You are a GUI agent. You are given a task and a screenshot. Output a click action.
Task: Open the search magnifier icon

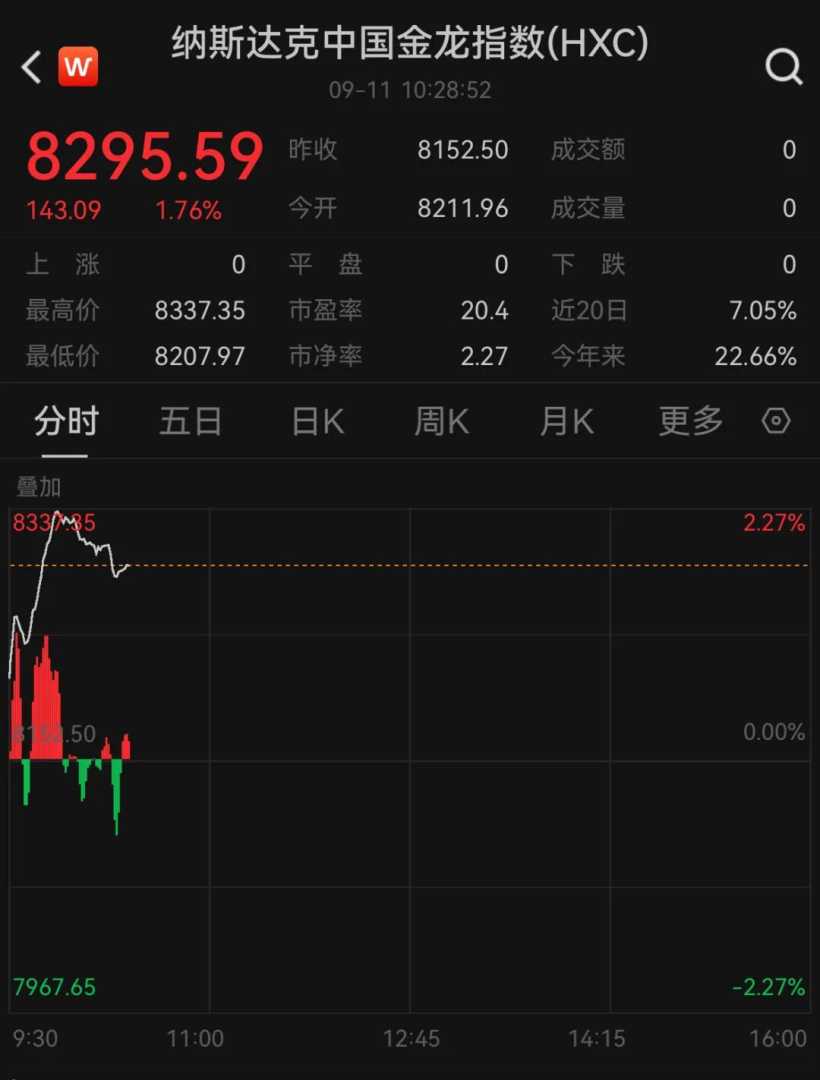783,68
